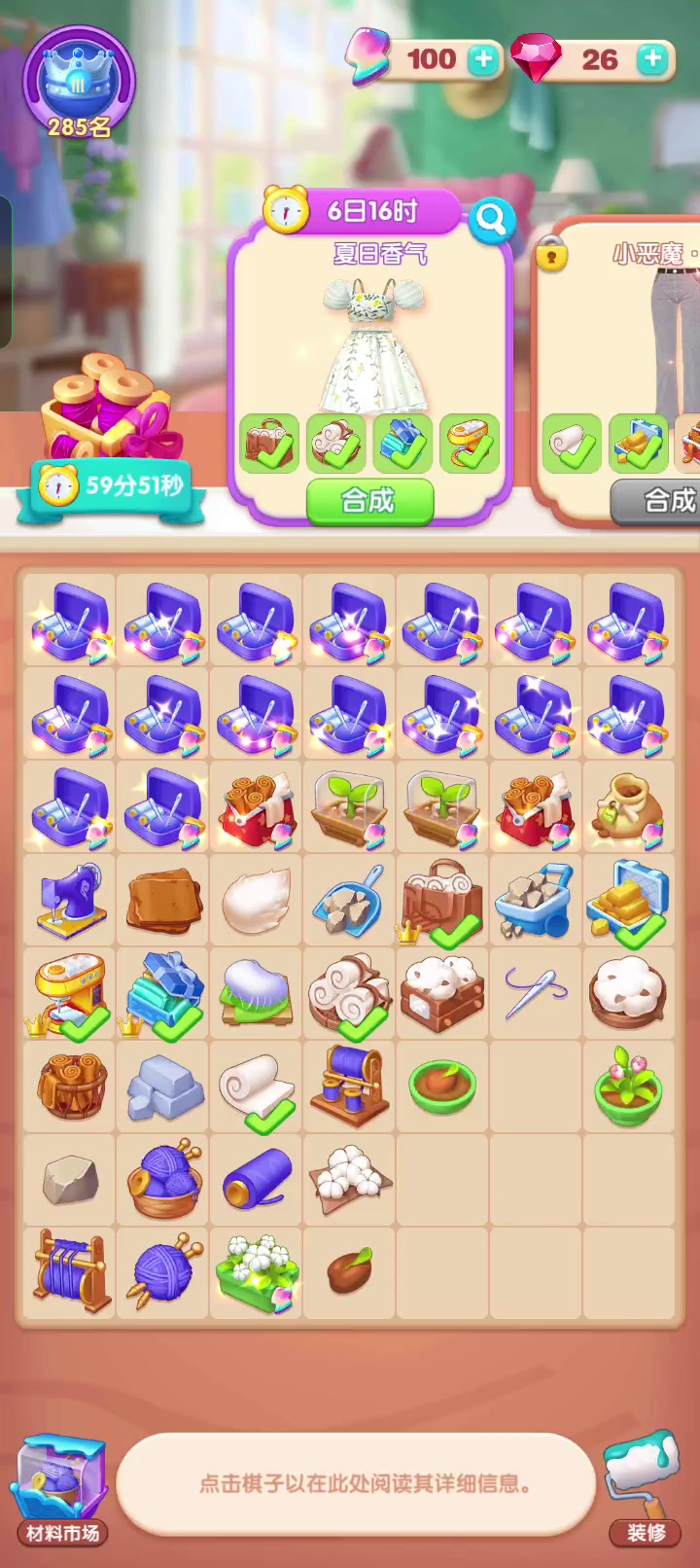Tap the green 合成 button under 夏日香气
This screenshot has width=700, height=1568.
[x=369, y=501]
